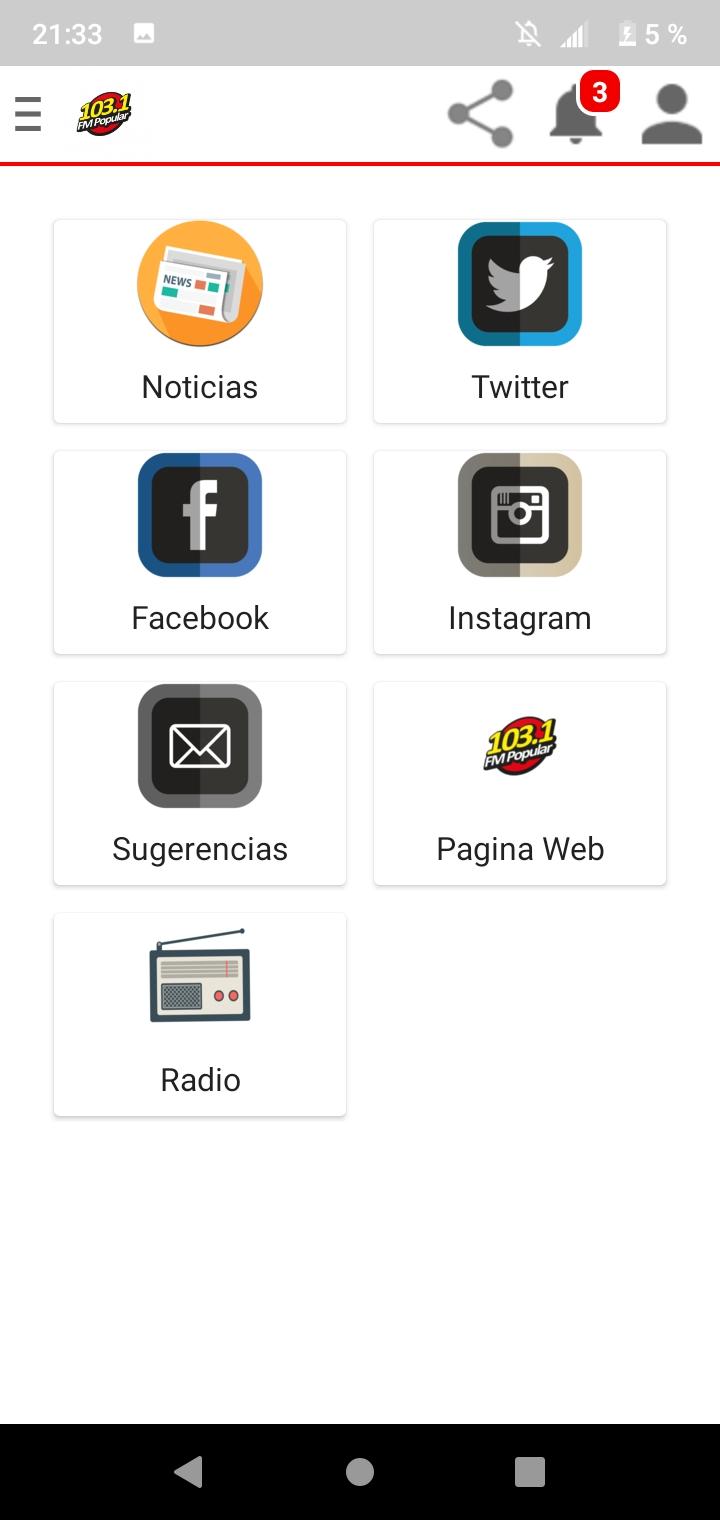Go back using the system back button

click(188, 1471)
